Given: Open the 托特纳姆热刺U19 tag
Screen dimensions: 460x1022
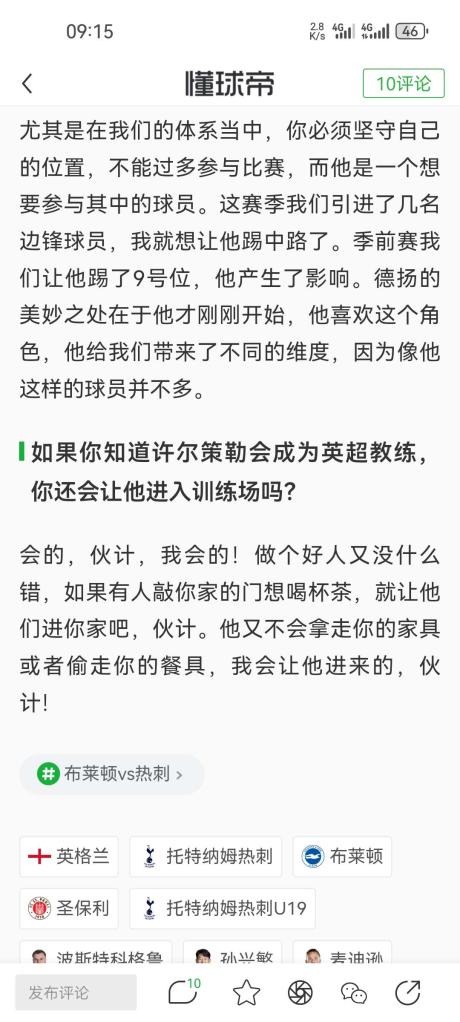Looking at the screenshot, I should (x=222, y=908).
